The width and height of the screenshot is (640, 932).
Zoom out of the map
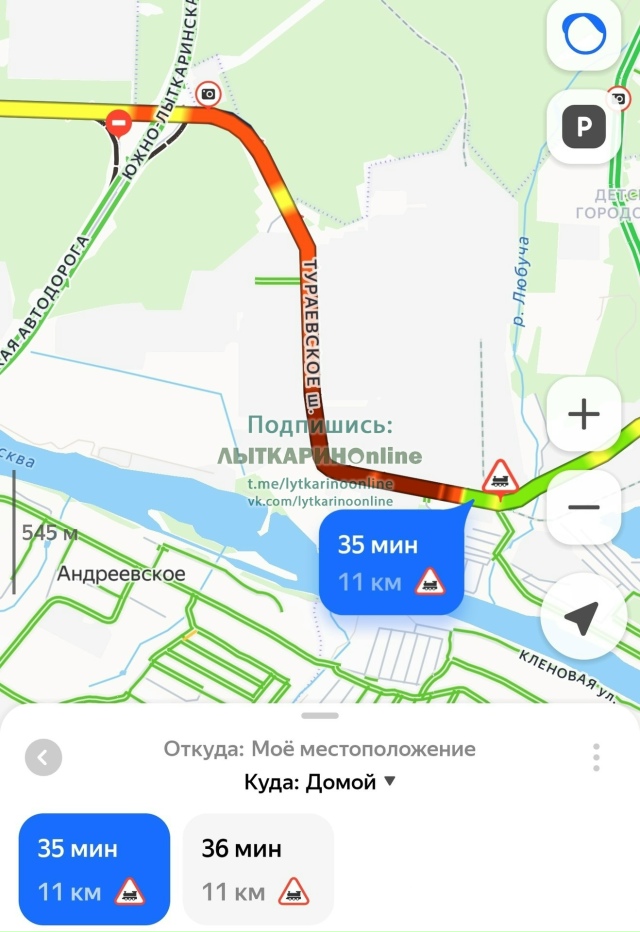pos(584,507)
